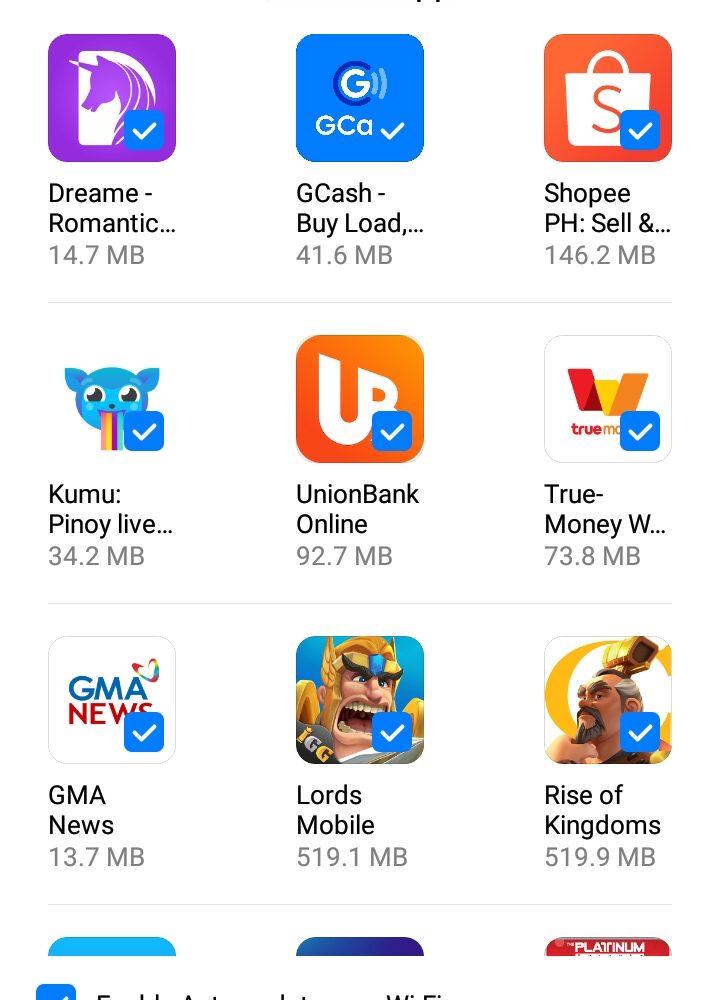
Task: Uncheck the Dreame app checkbox
Action: 144,131
